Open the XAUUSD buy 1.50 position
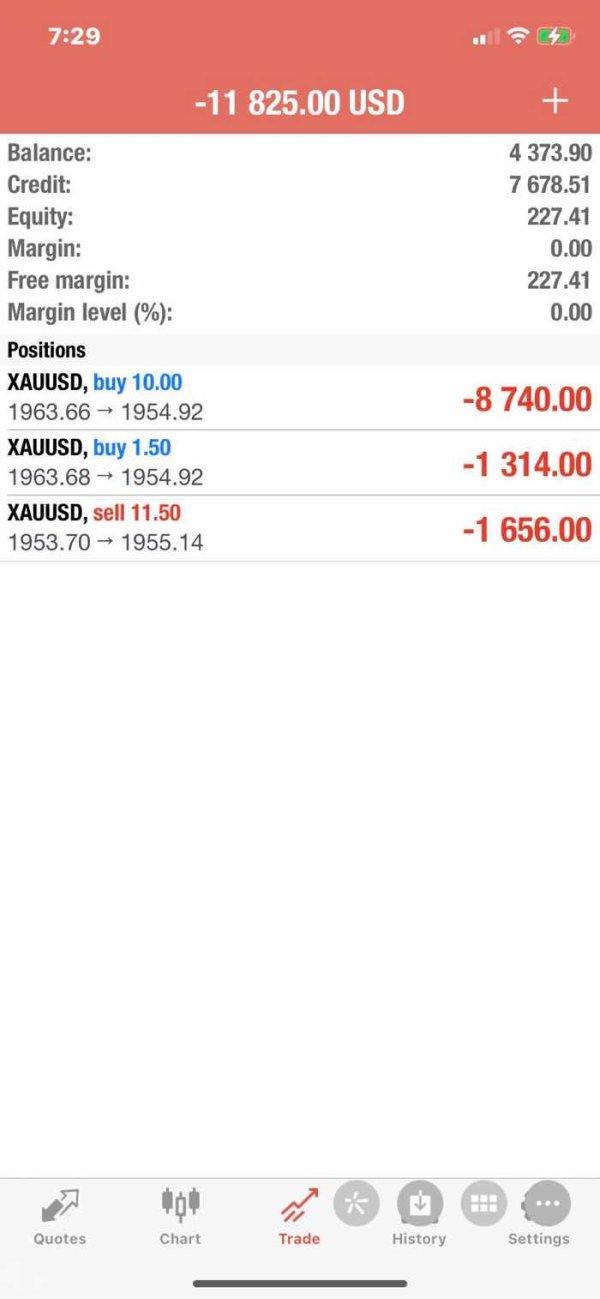The width and height of the screenshot is (600, 1299). point(300,463)
